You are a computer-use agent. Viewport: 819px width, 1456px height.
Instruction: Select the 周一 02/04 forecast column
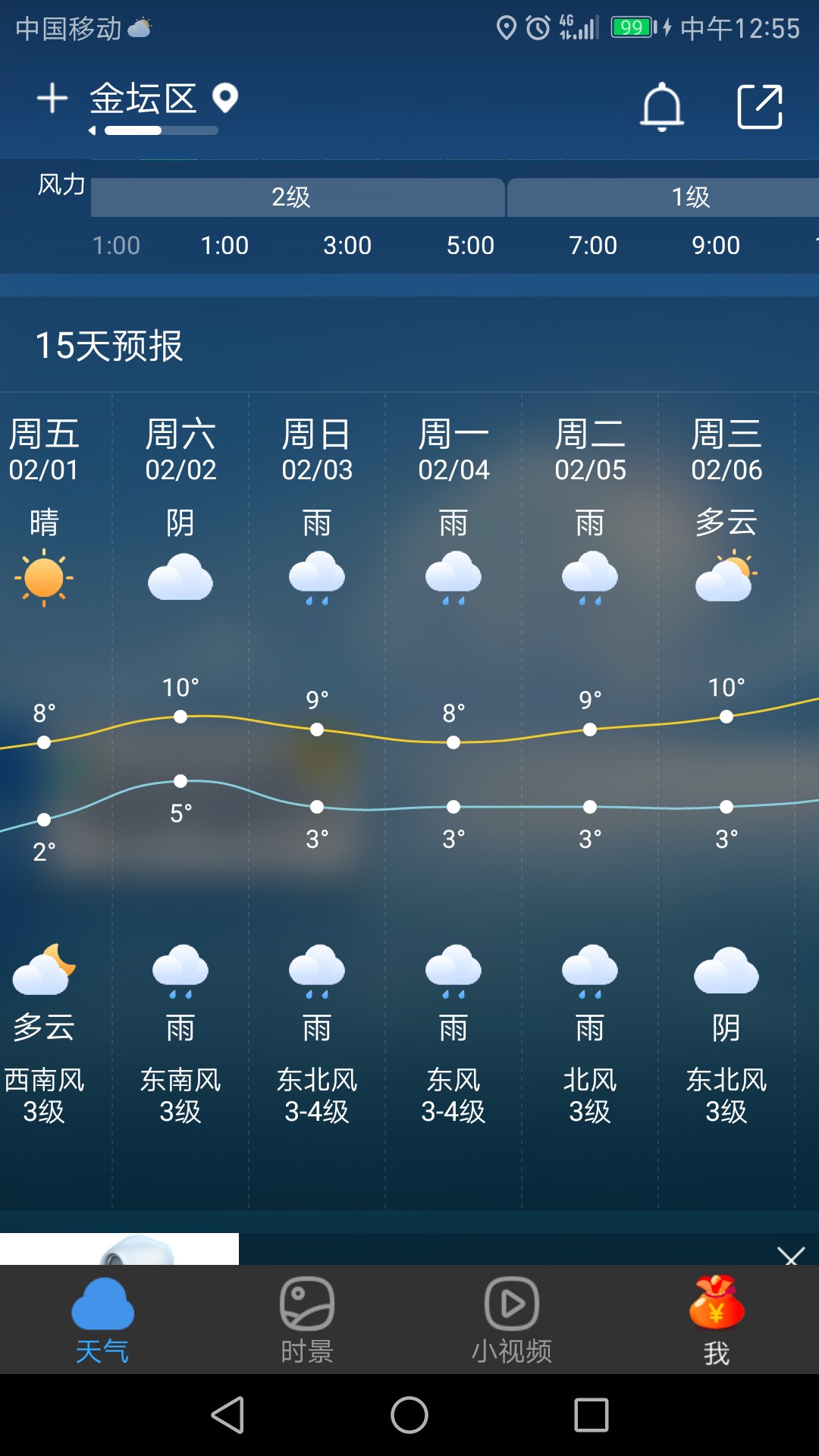(453, 800)
